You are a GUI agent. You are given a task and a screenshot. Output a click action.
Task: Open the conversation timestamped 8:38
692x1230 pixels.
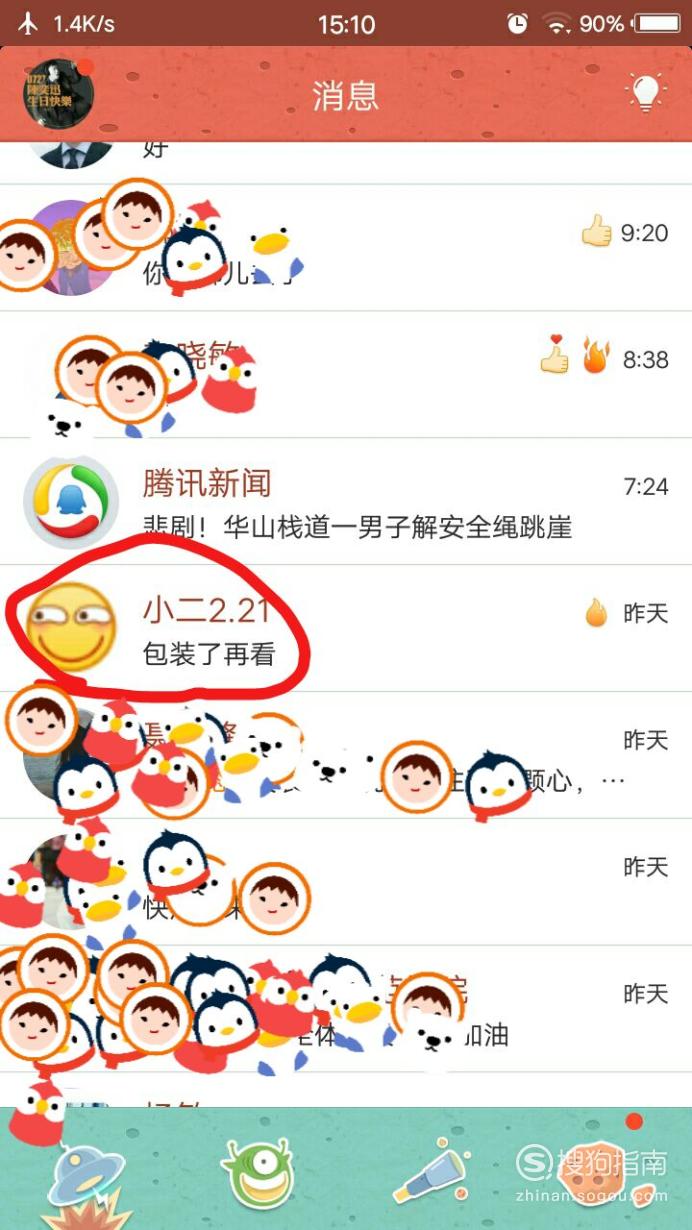[x=346, y=375]
